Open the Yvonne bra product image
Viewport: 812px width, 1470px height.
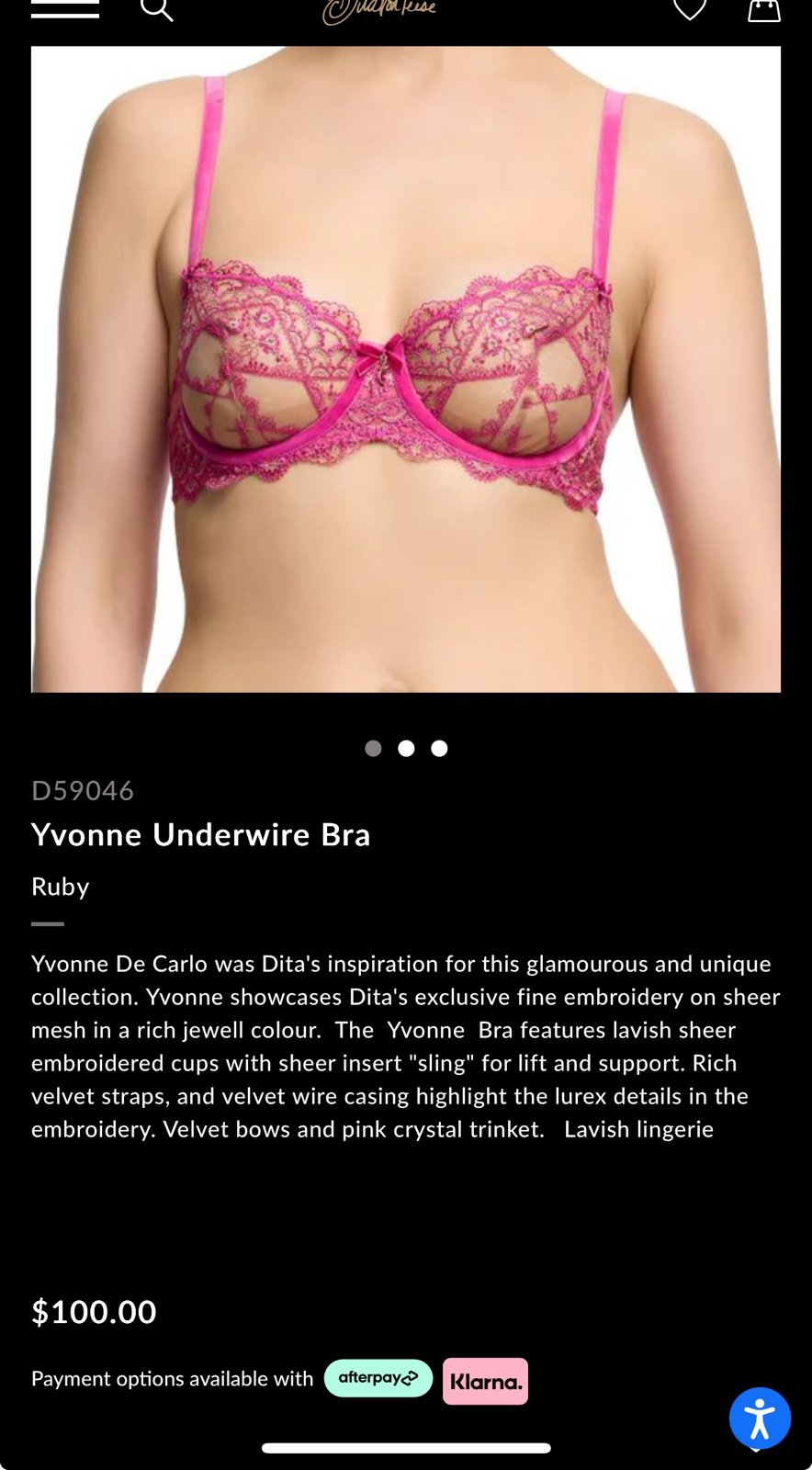coord(406,369)
